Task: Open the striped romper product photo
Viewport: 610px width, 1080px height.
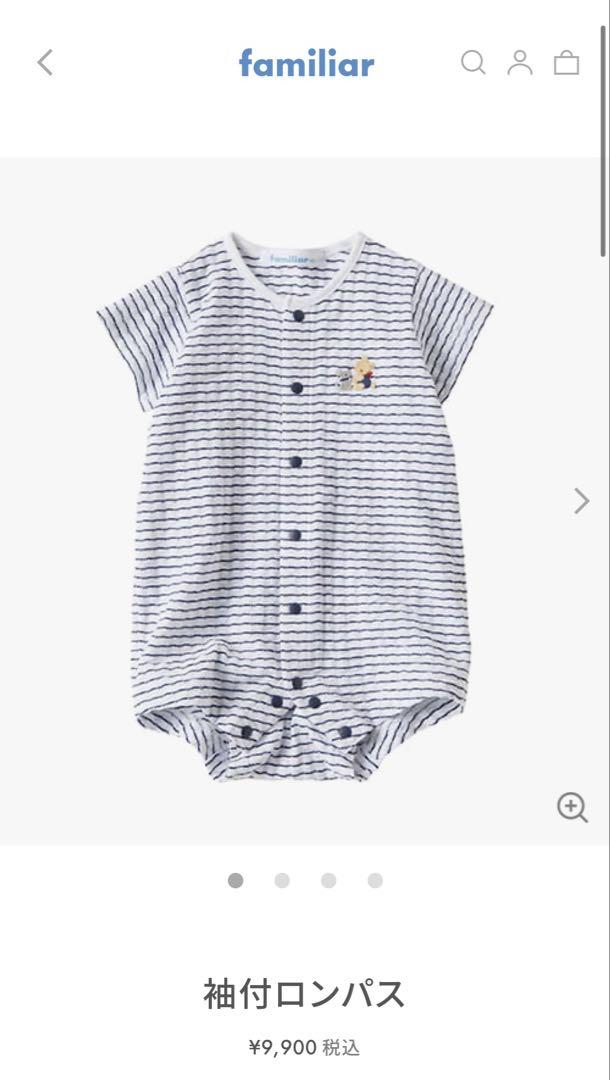Action: pos(295,506)
